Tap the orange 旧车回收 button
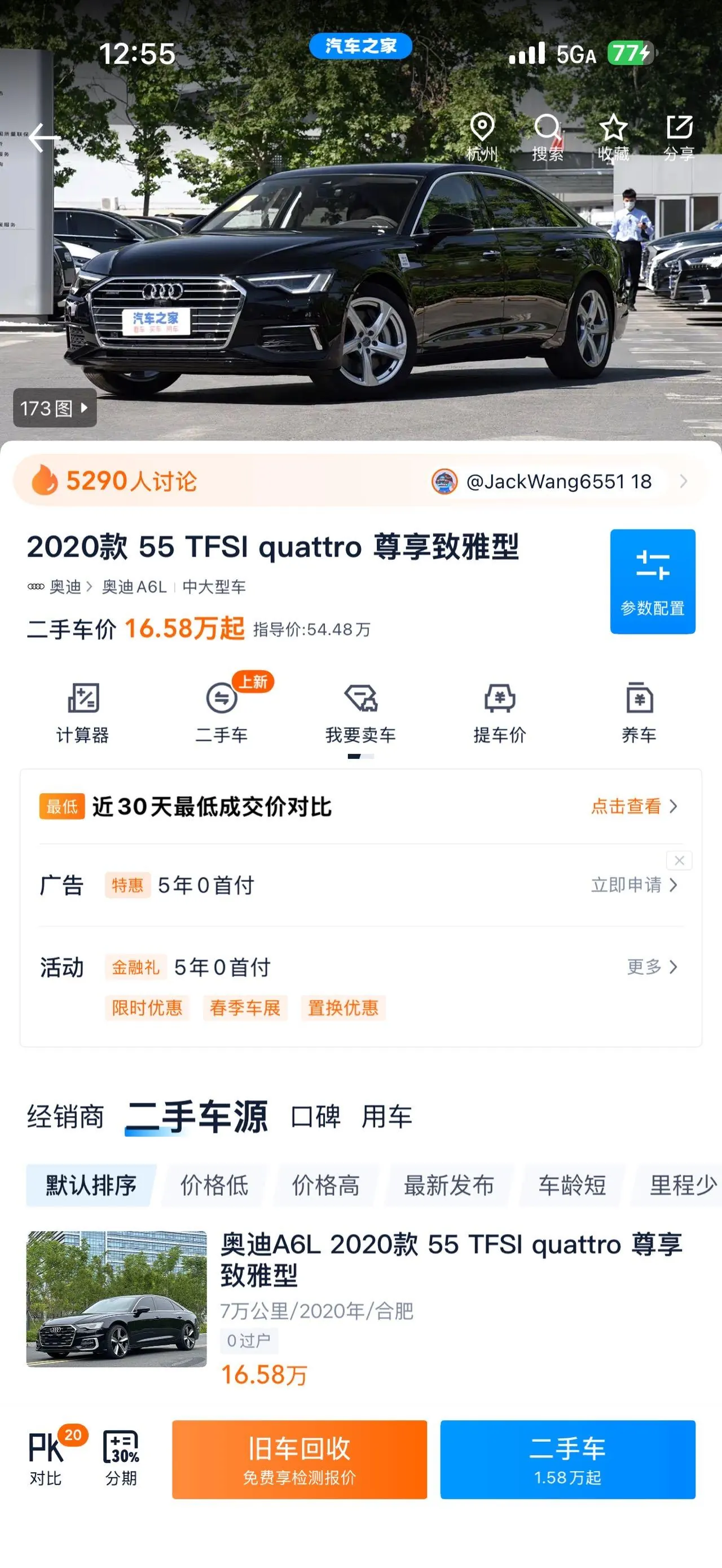Screen dimensions: 722x1568 (x=300, y=1460)
